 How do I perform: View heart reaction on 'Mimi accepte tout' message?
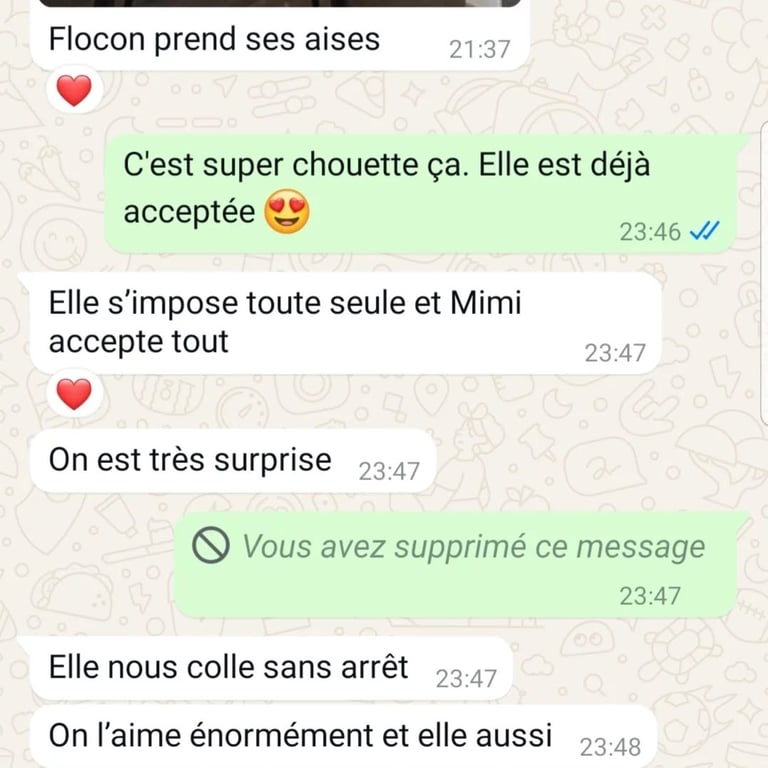(73, 395)
